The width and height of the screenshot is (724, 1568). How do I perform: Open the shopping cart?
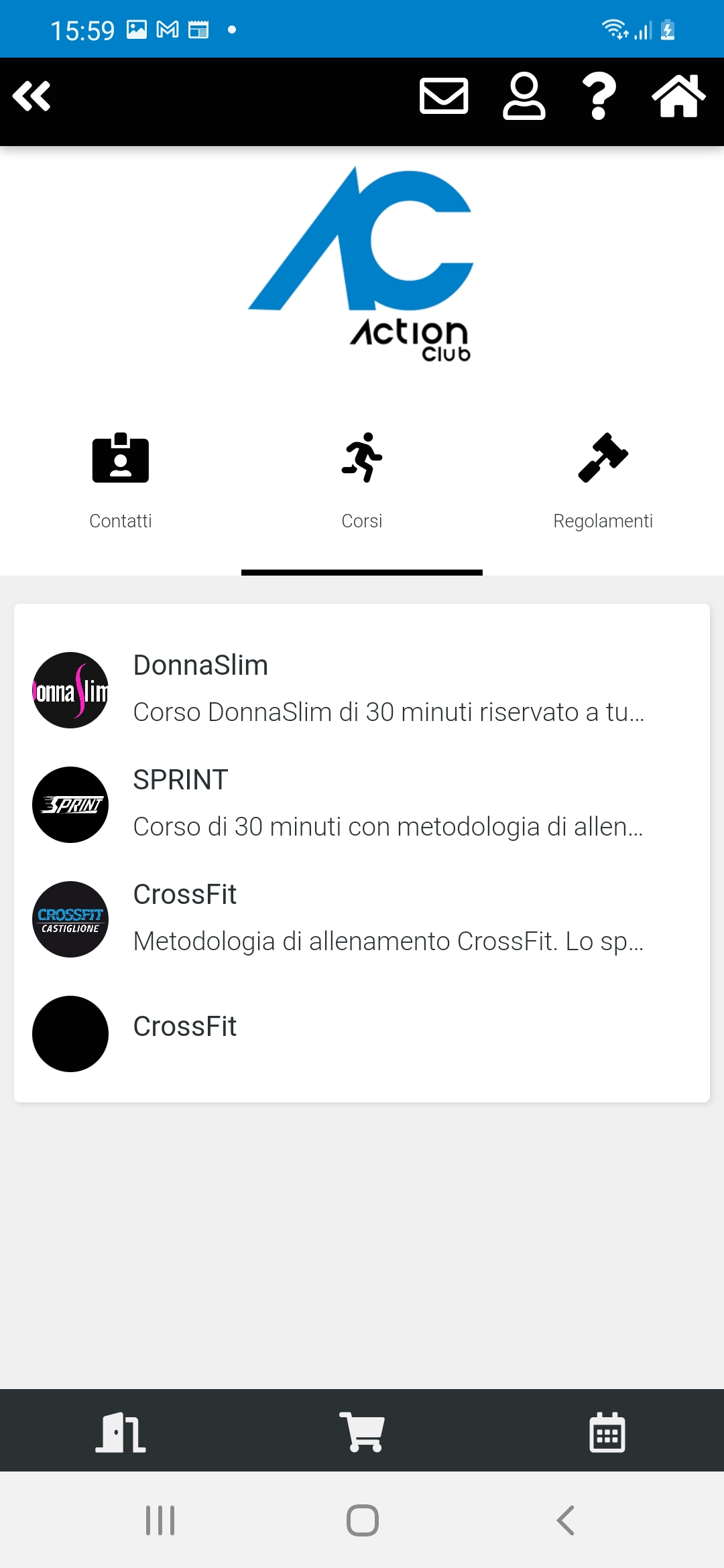point(362,1432)
